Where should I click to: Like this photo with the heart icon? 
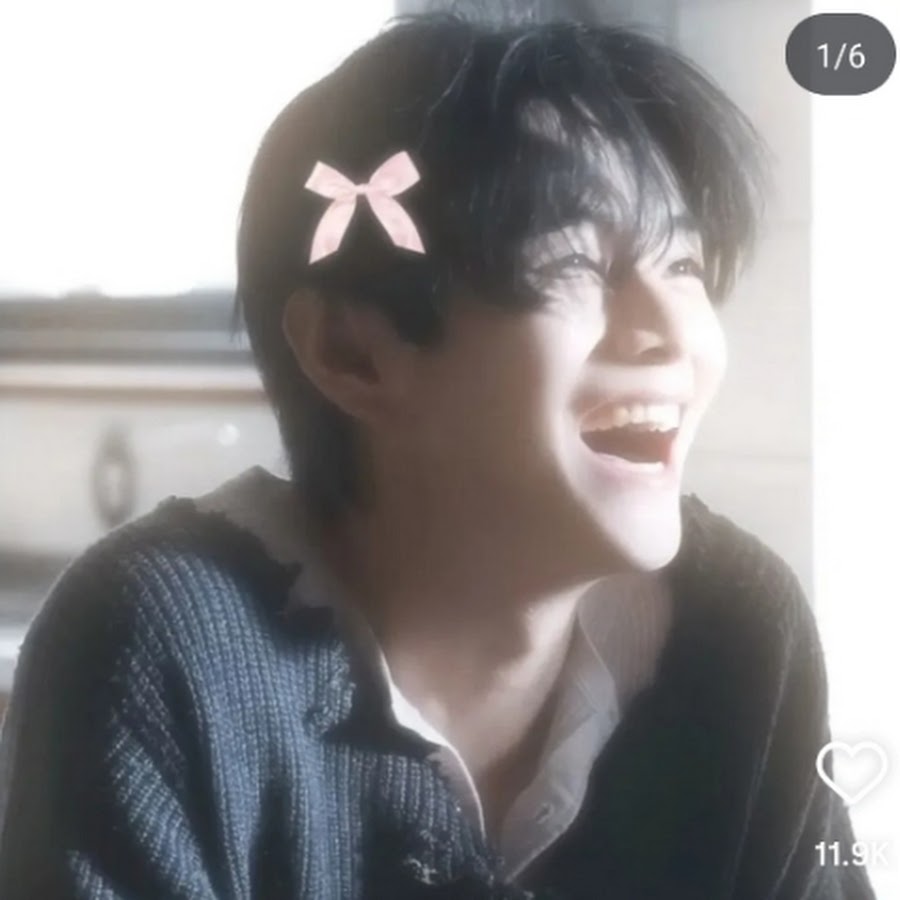click(x=851, y=772)
